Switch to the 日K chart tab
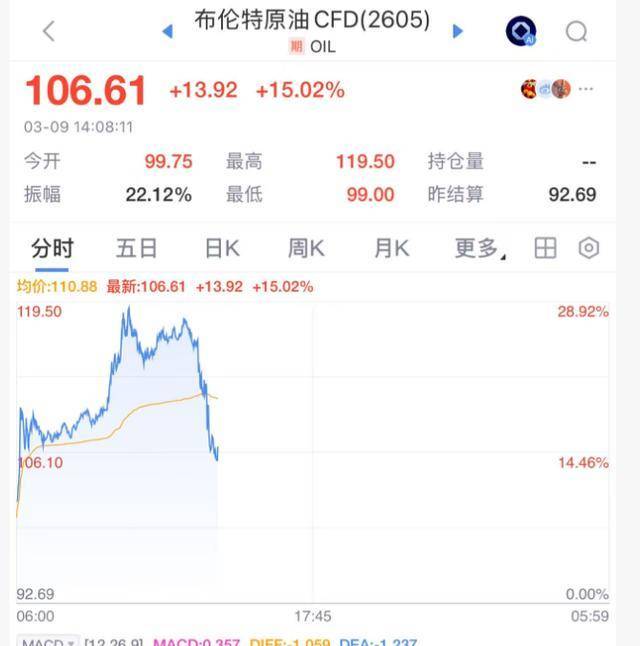The width and height of the screenshot is (640, 646). tap(222, 248)
